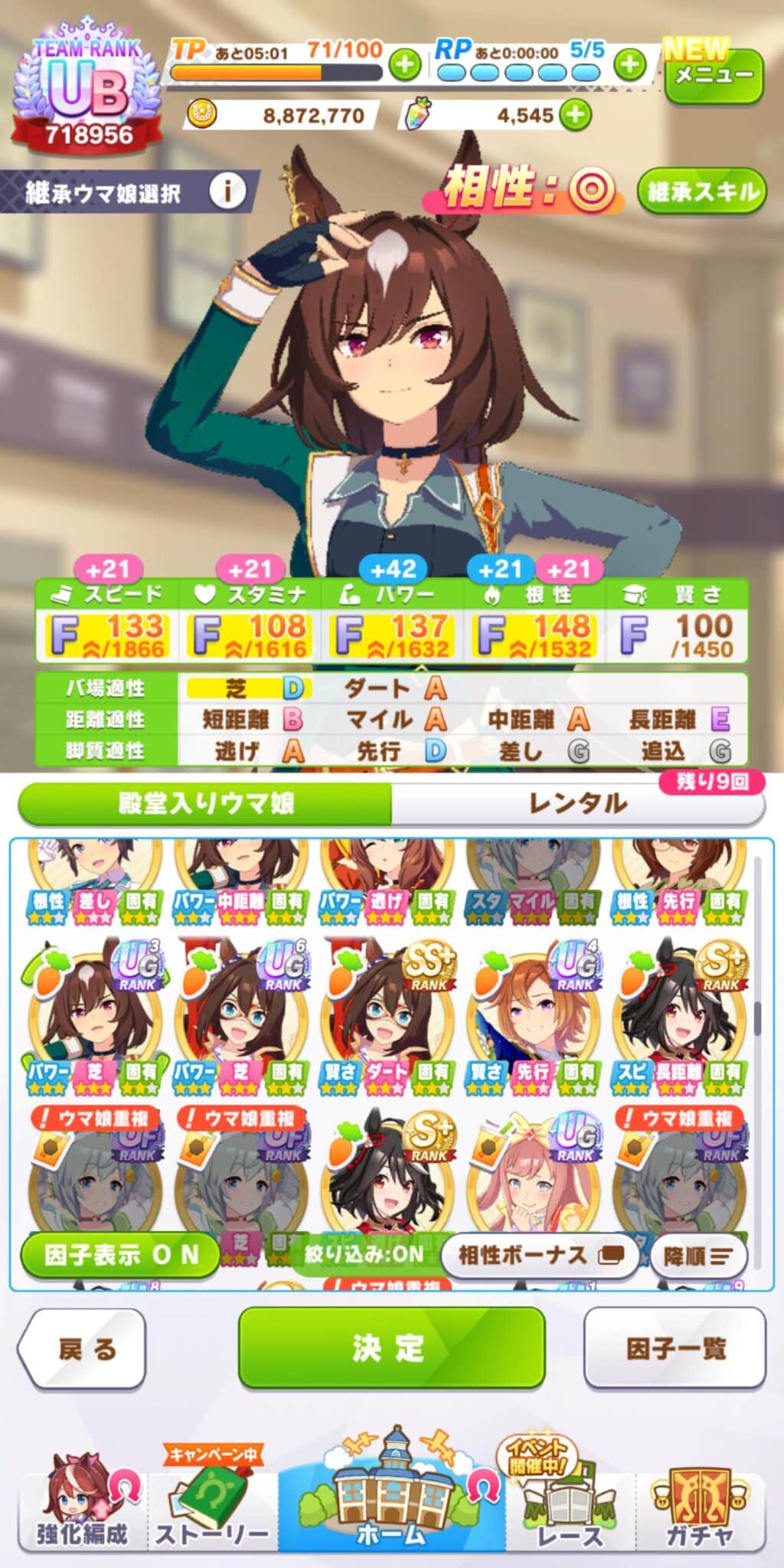Pick the UG6 rank パワー 芝 character
Screen dimensions: 784x1568
tap(241, 1017)
